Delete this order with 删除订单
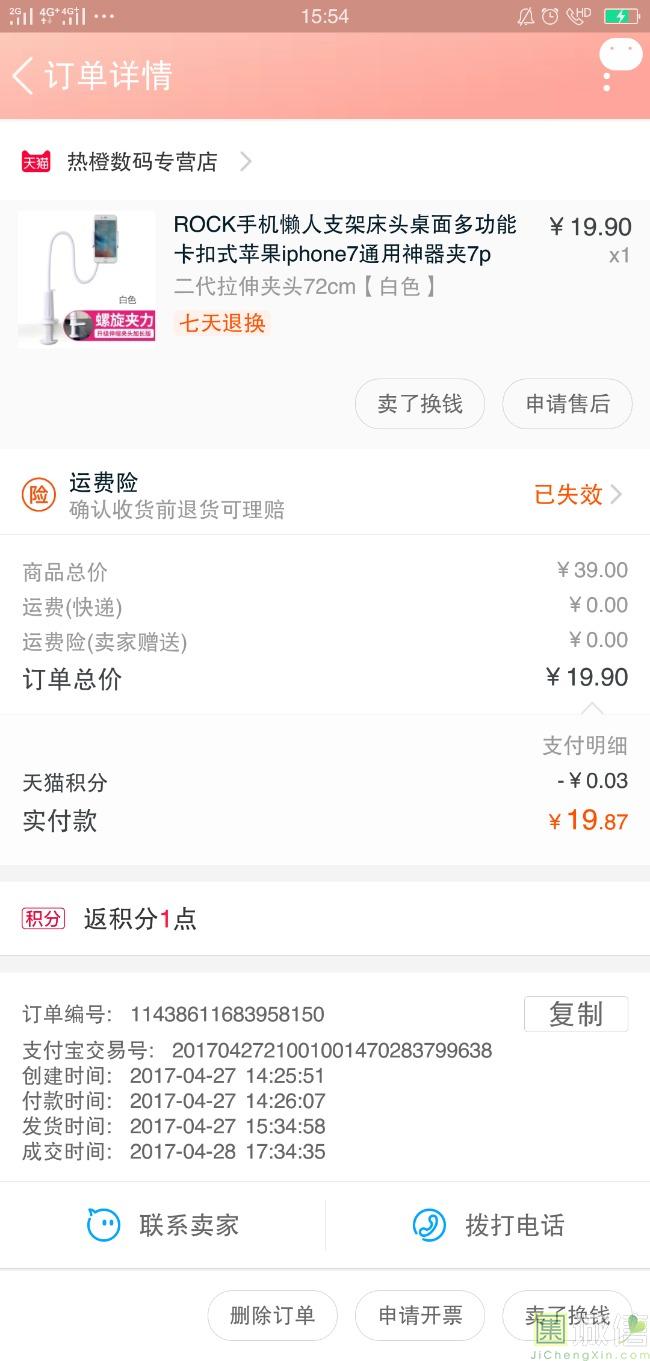 click(x=272, y=1316)
